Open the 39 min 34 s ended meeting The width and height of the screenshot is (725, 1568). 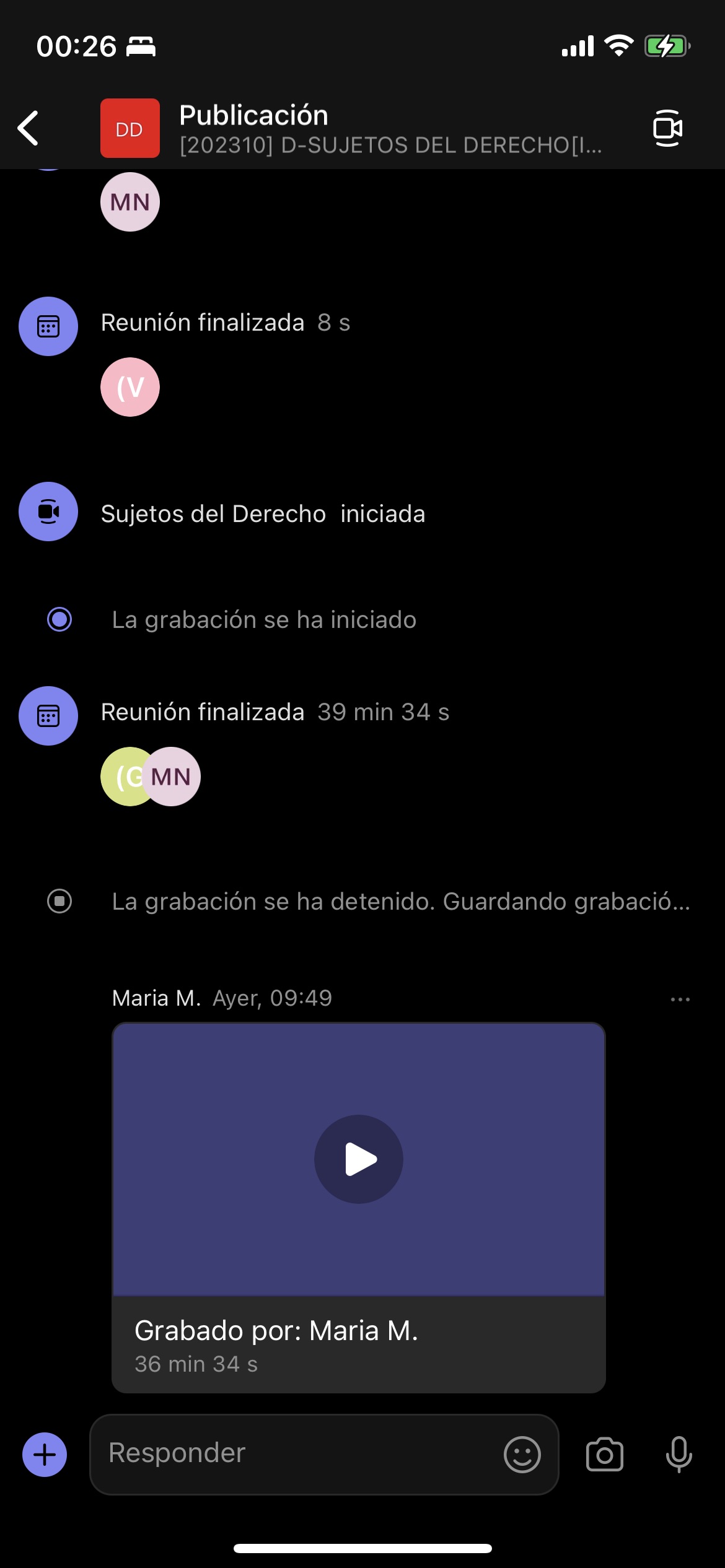[275, 712]
